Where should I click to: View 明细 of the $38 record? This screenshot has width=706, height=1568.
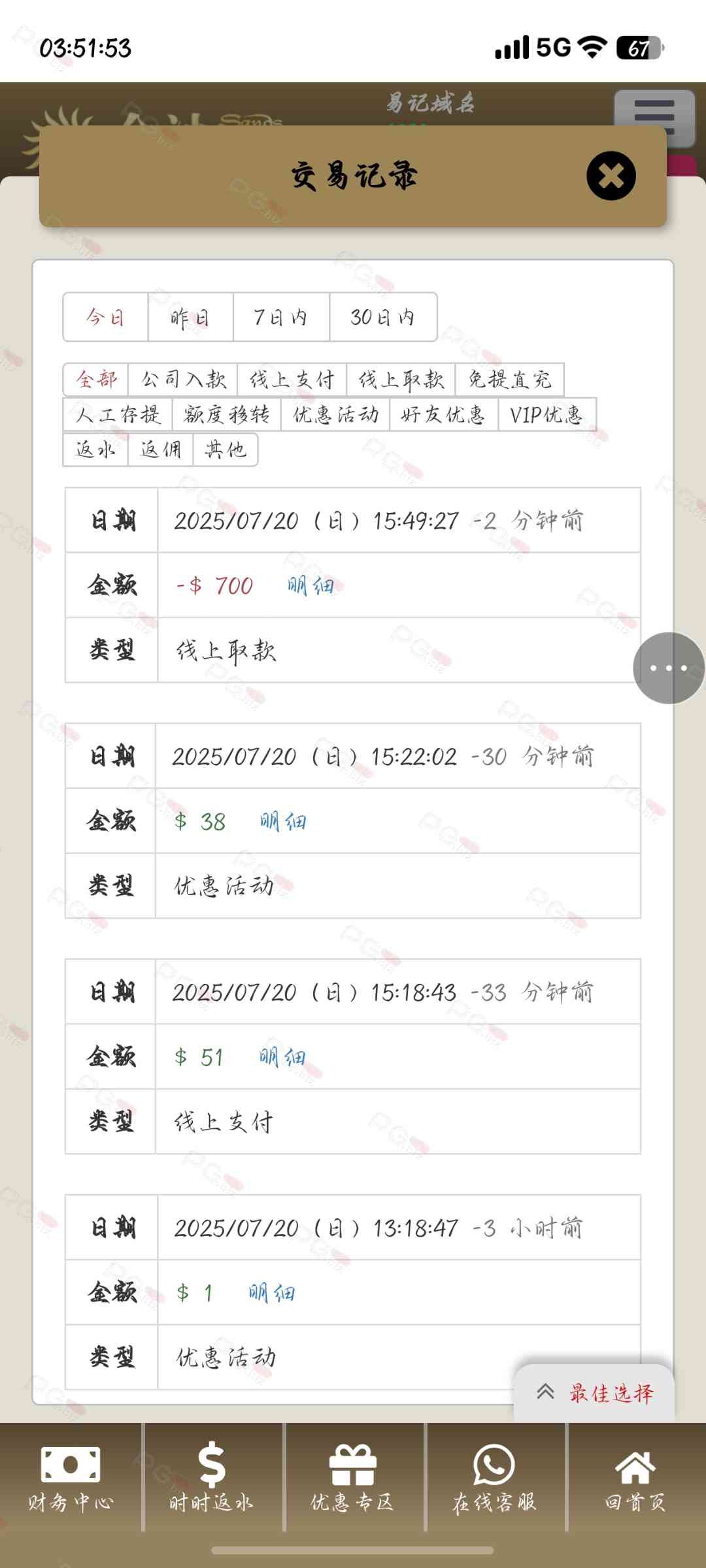click(x=282, y=821)
